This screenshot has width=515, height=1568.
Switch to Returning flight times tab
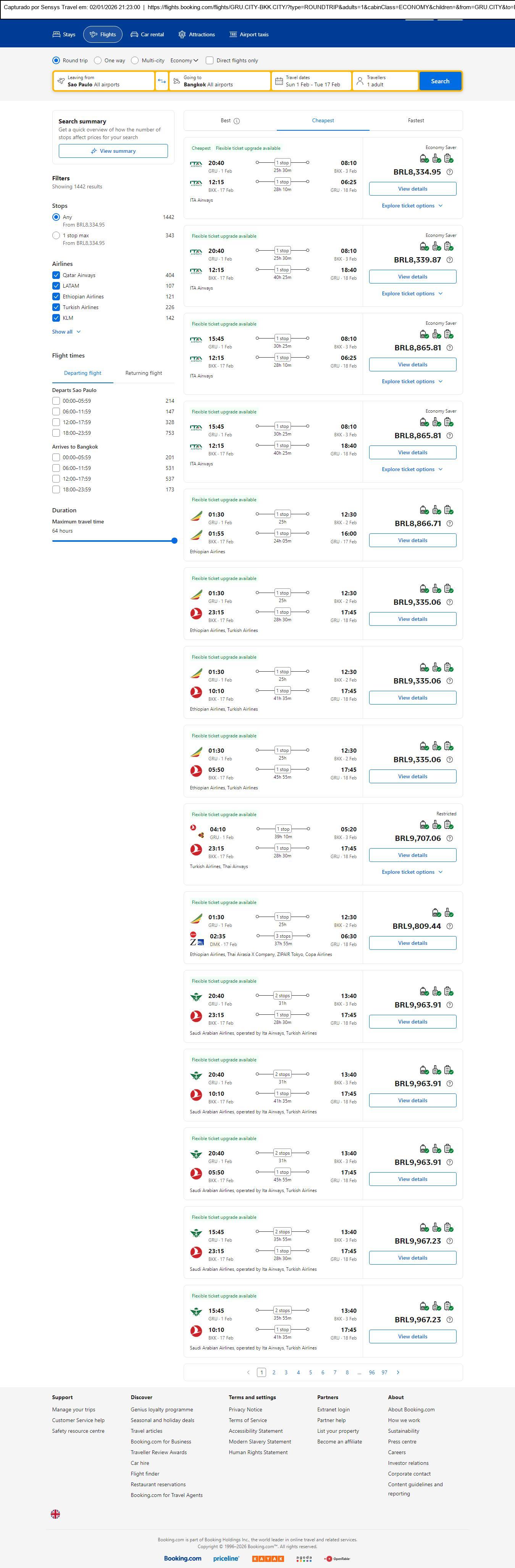pyautogui.click(x=144, y=373)
